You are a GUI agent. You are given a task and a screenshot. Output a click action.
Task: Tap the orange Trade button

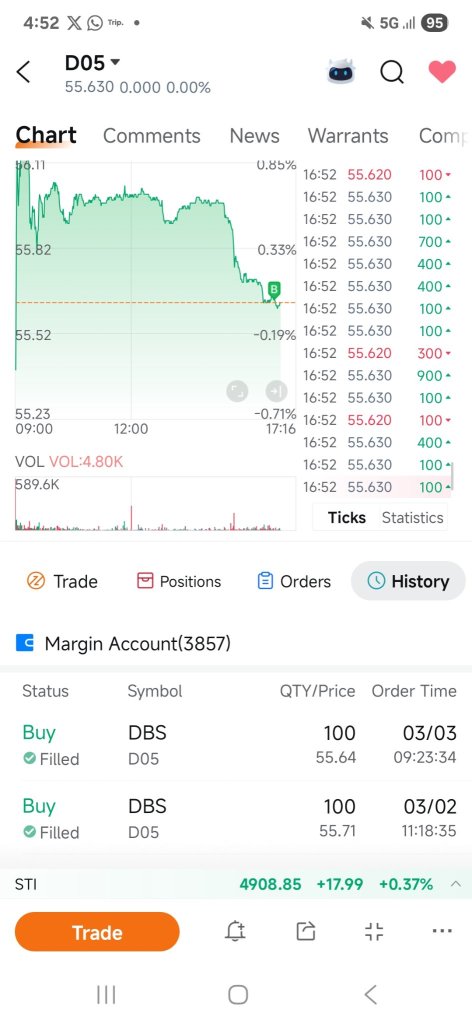[x=97, y=932]
